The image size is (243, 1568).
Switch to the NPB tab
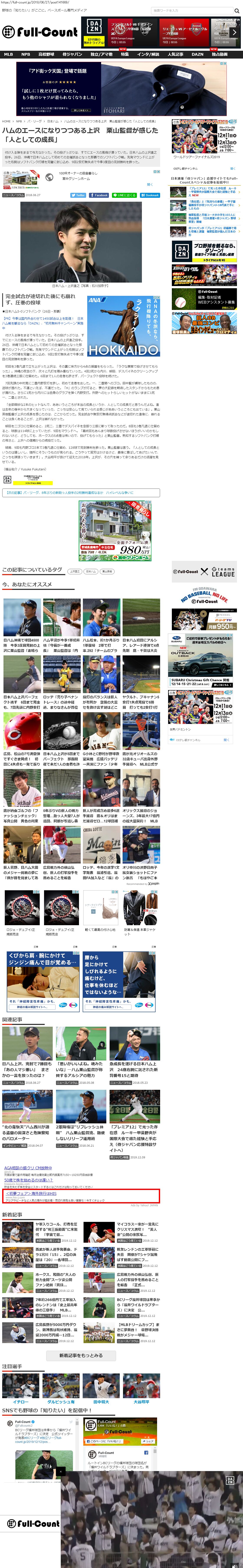(x=26, y=54)
